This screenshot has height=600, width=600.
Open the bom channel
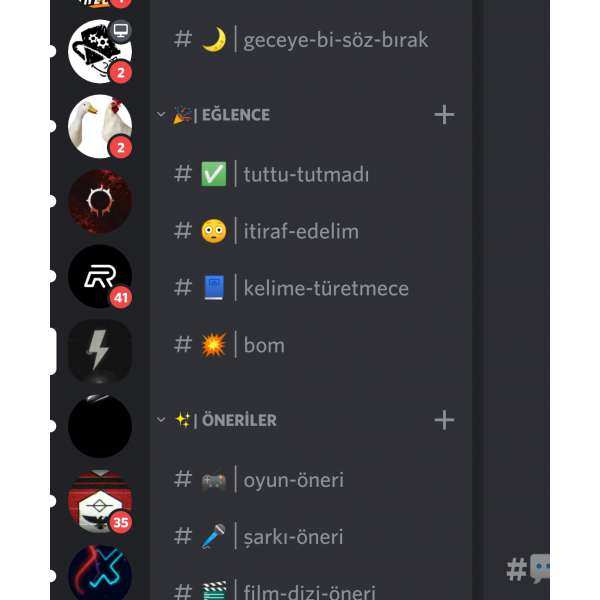264,345
